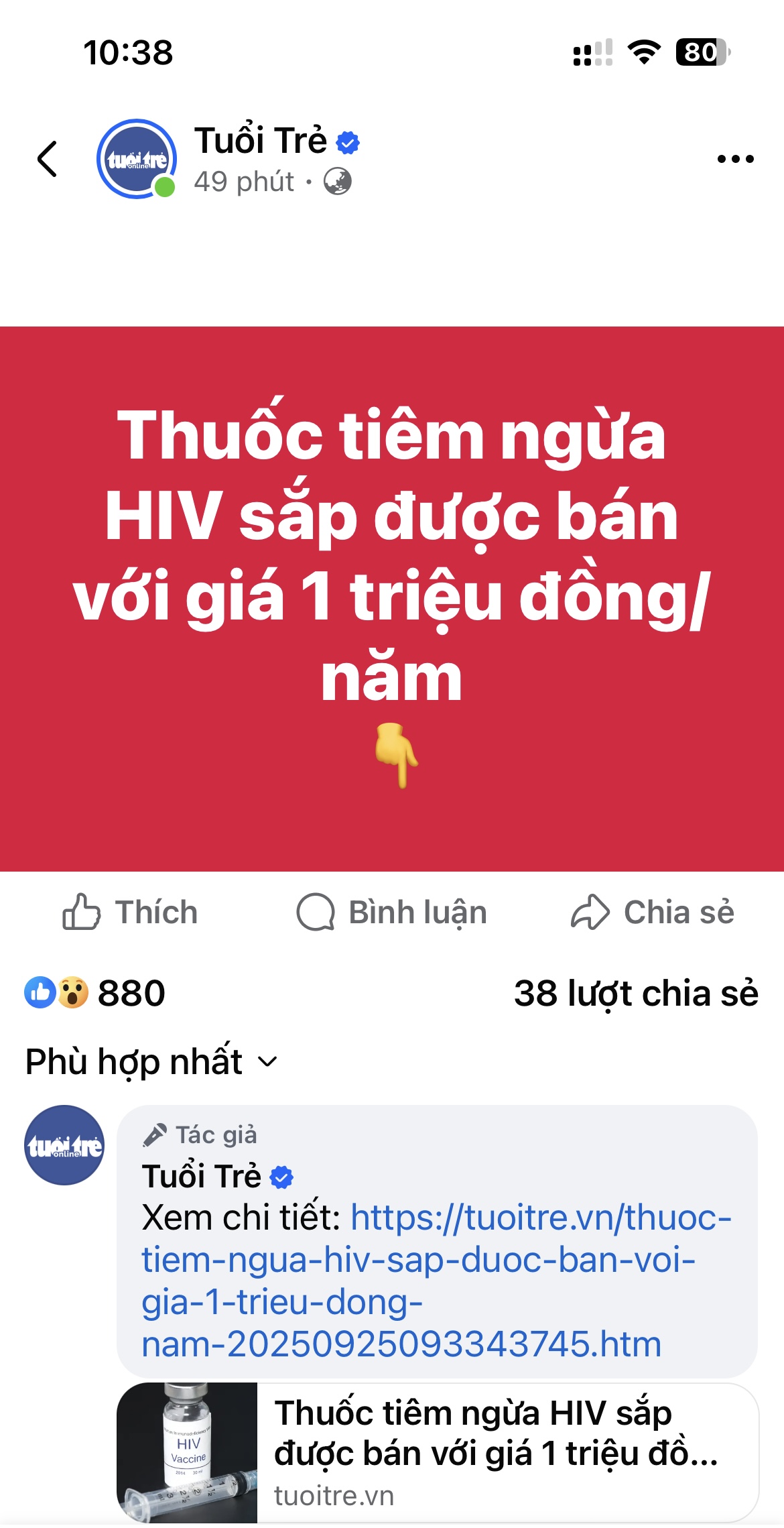The image size is (784, 1528).
Task: Open commenter Tuổi Trẻ's profile picture
Action: pyautogui.click(x=64, y=1145)
